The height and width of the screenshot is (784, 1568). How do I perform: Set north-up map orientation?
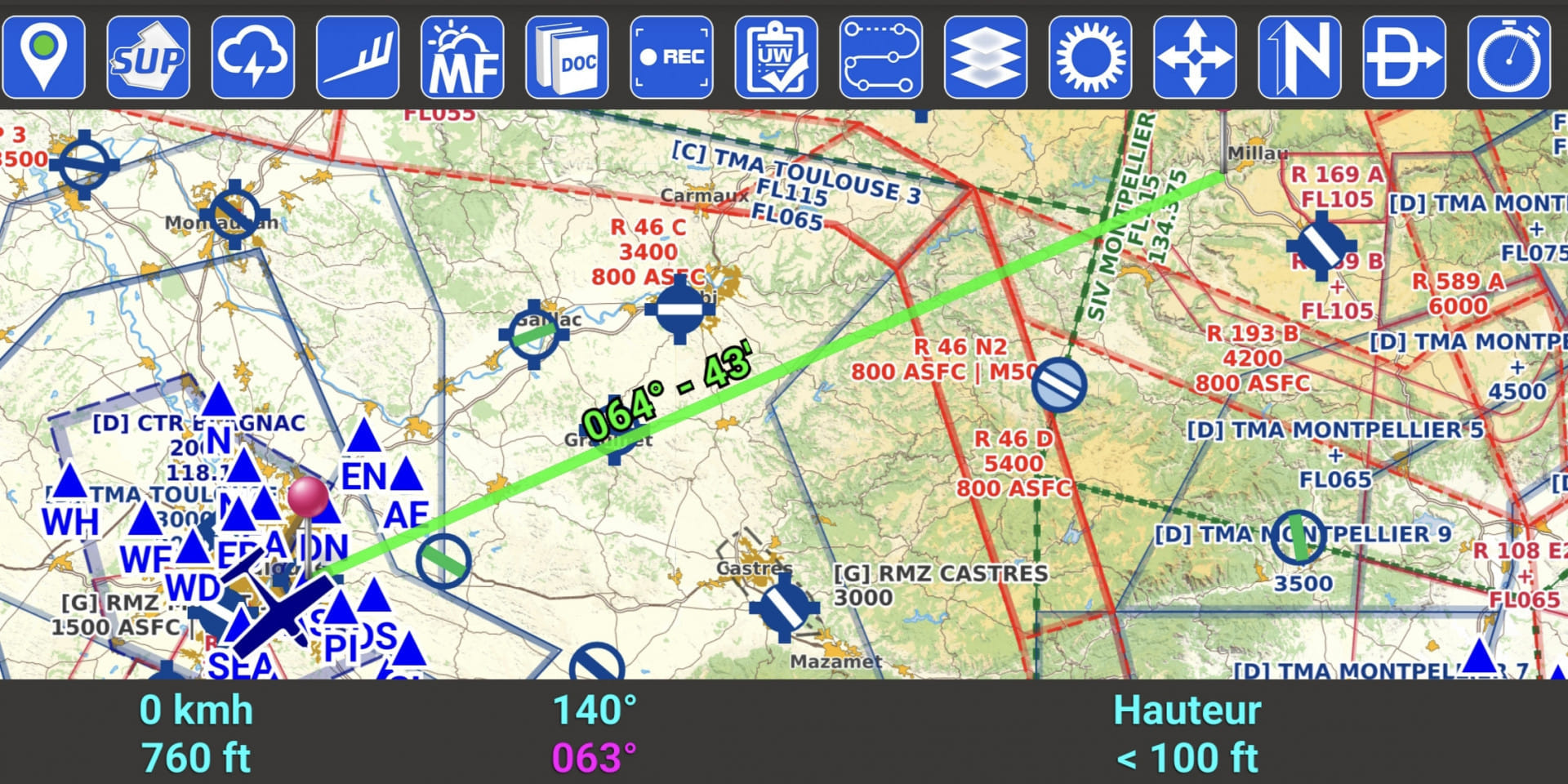tap(1299, 57)
